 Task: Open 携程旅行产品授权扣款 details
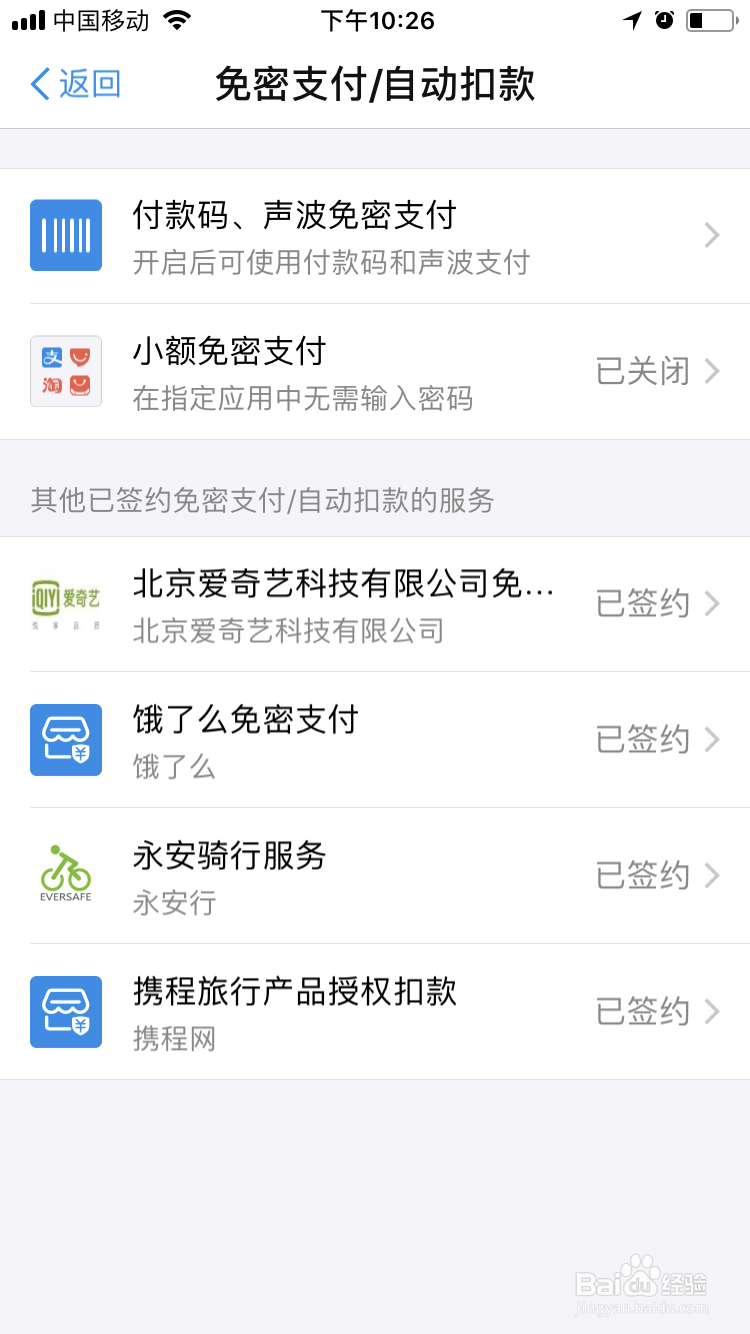click(x=375, y=1012)
